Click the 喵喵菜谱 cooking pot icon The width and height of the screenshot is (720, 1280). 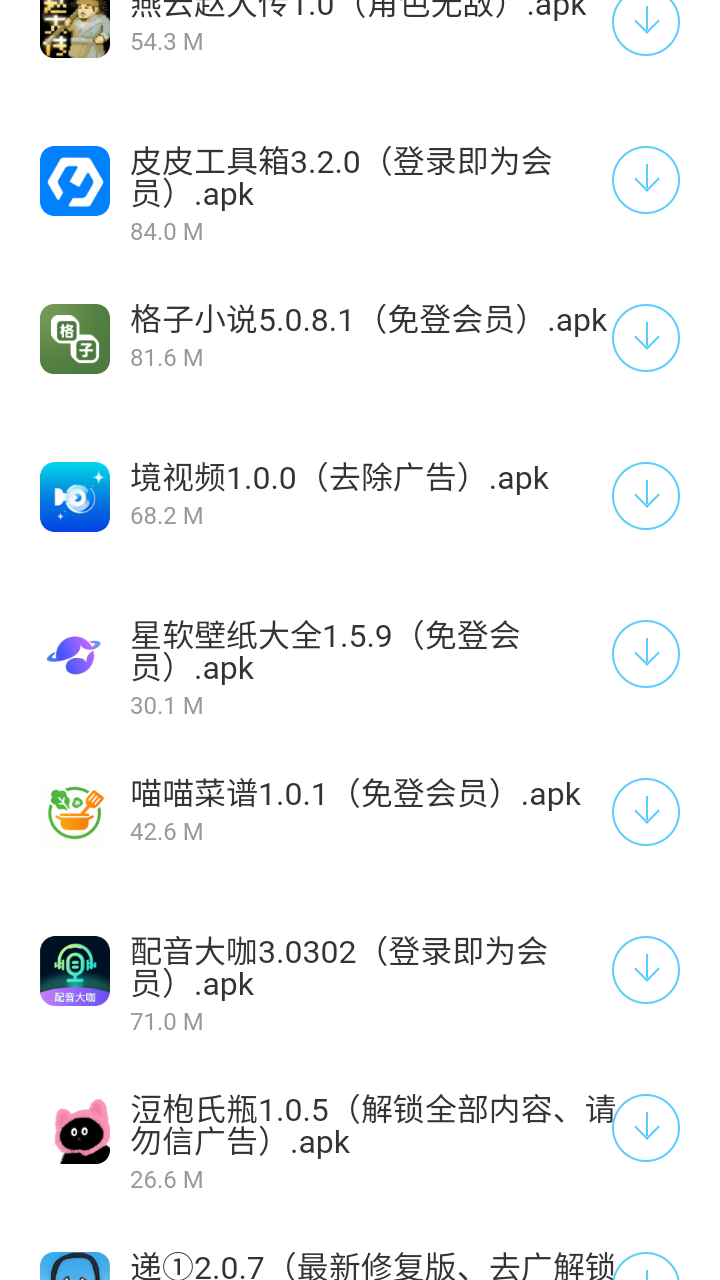click(x=74, y=812)
